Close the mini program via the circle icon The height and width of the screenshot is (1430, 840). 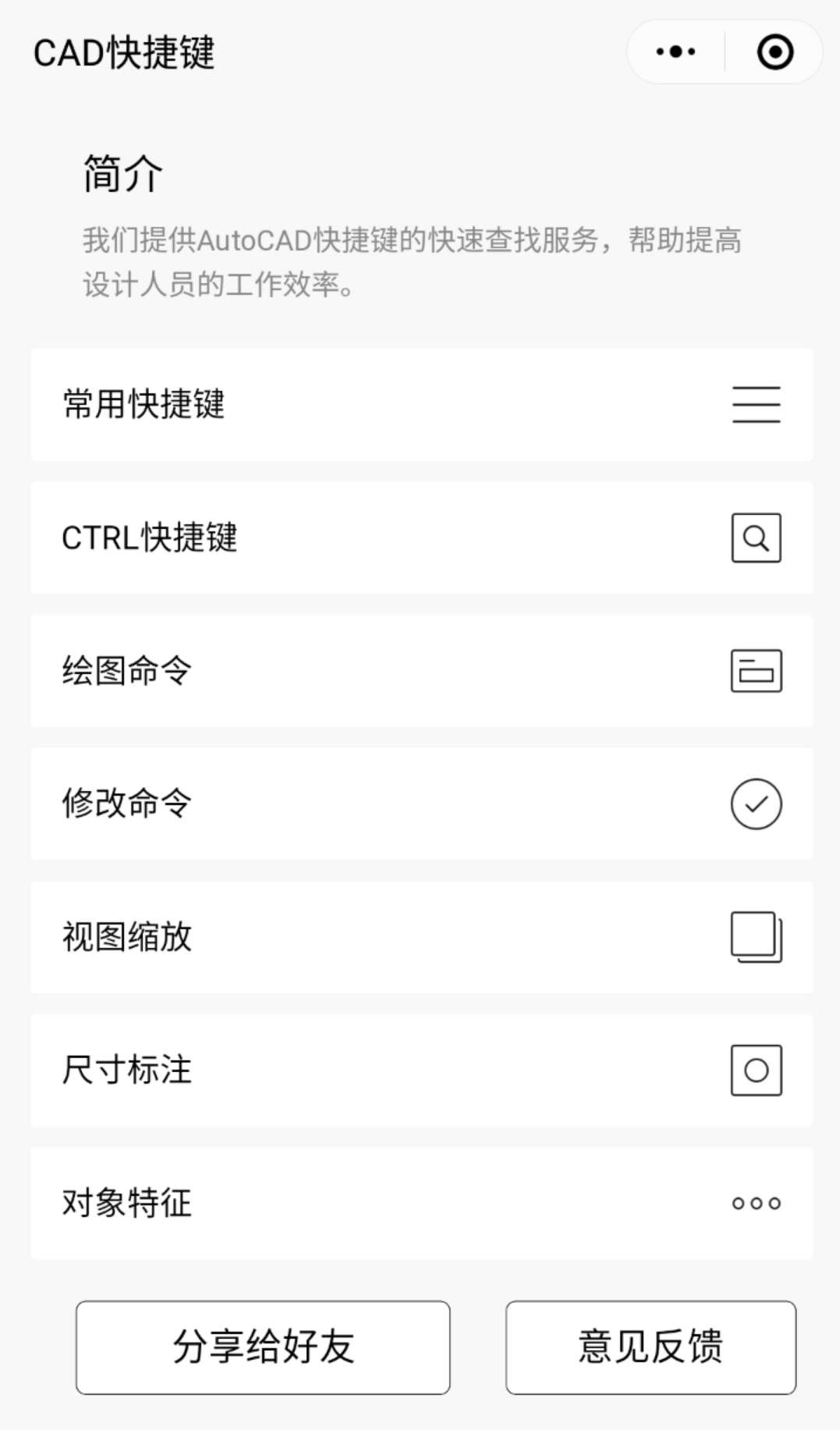pyautogui.click(x=774, y=52)
